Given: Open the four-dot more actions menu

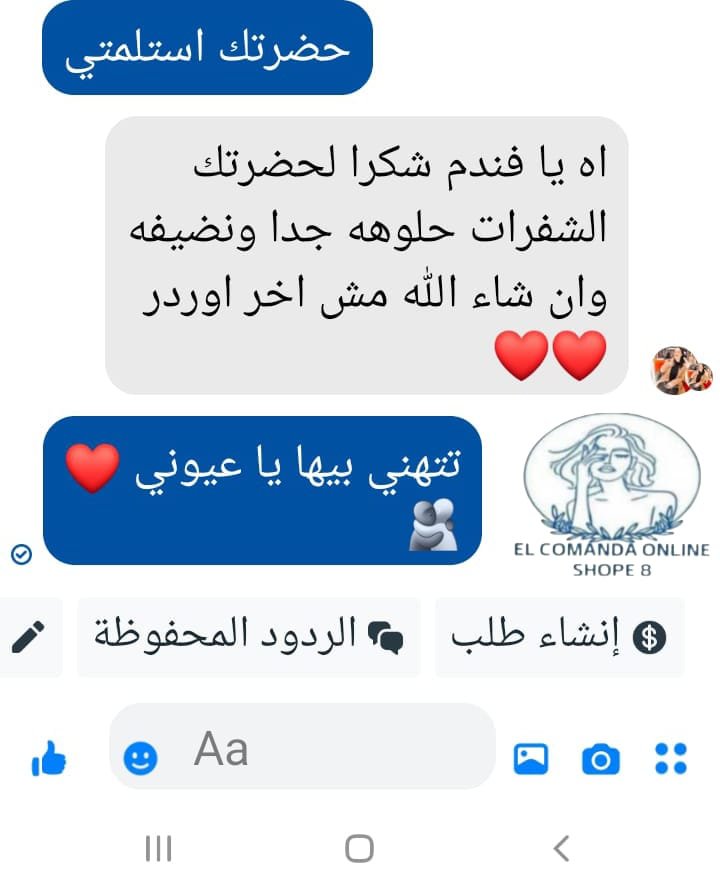Looking at the screenshot, I should point(670,759).
